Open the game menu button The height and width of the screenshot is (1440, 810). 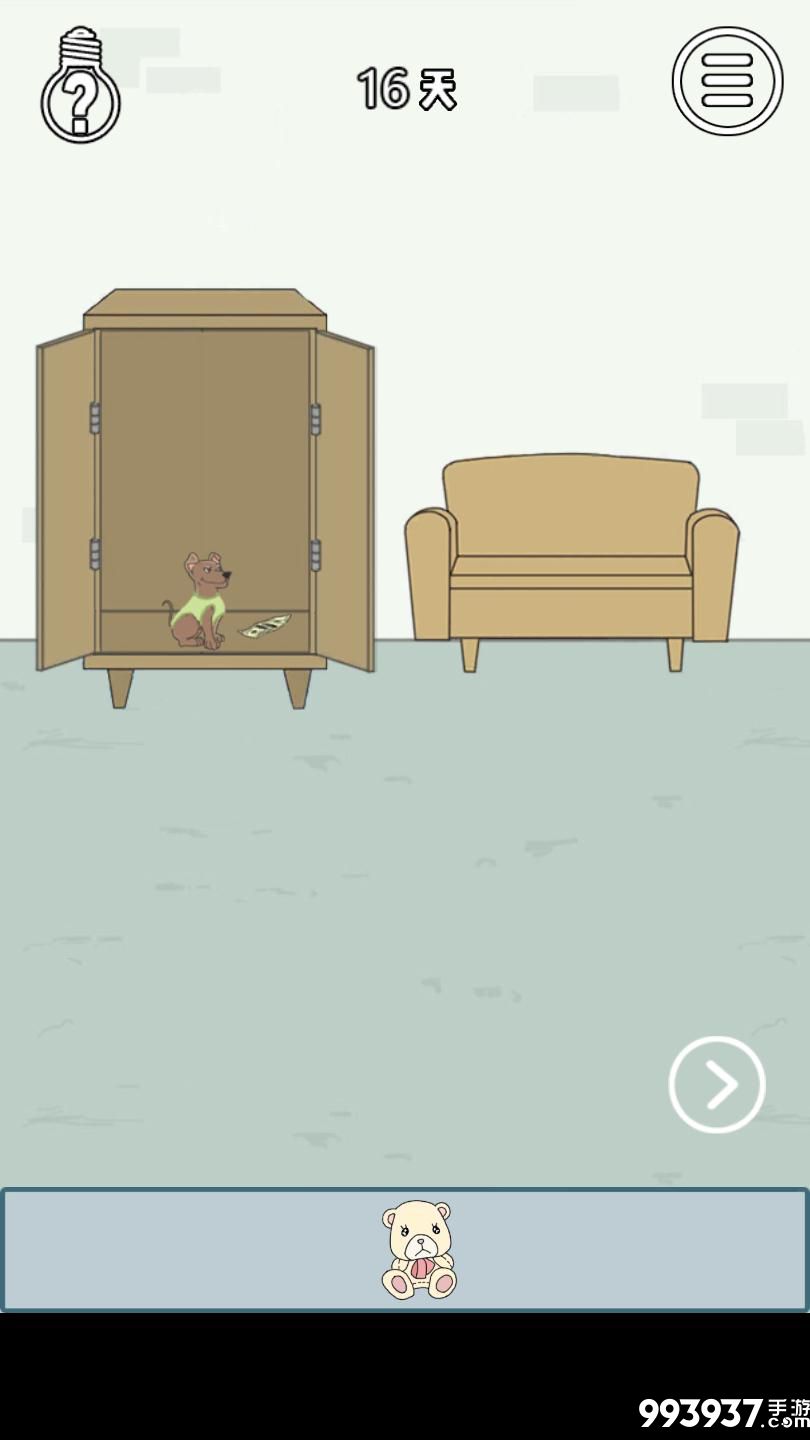(x=727, y=81)
